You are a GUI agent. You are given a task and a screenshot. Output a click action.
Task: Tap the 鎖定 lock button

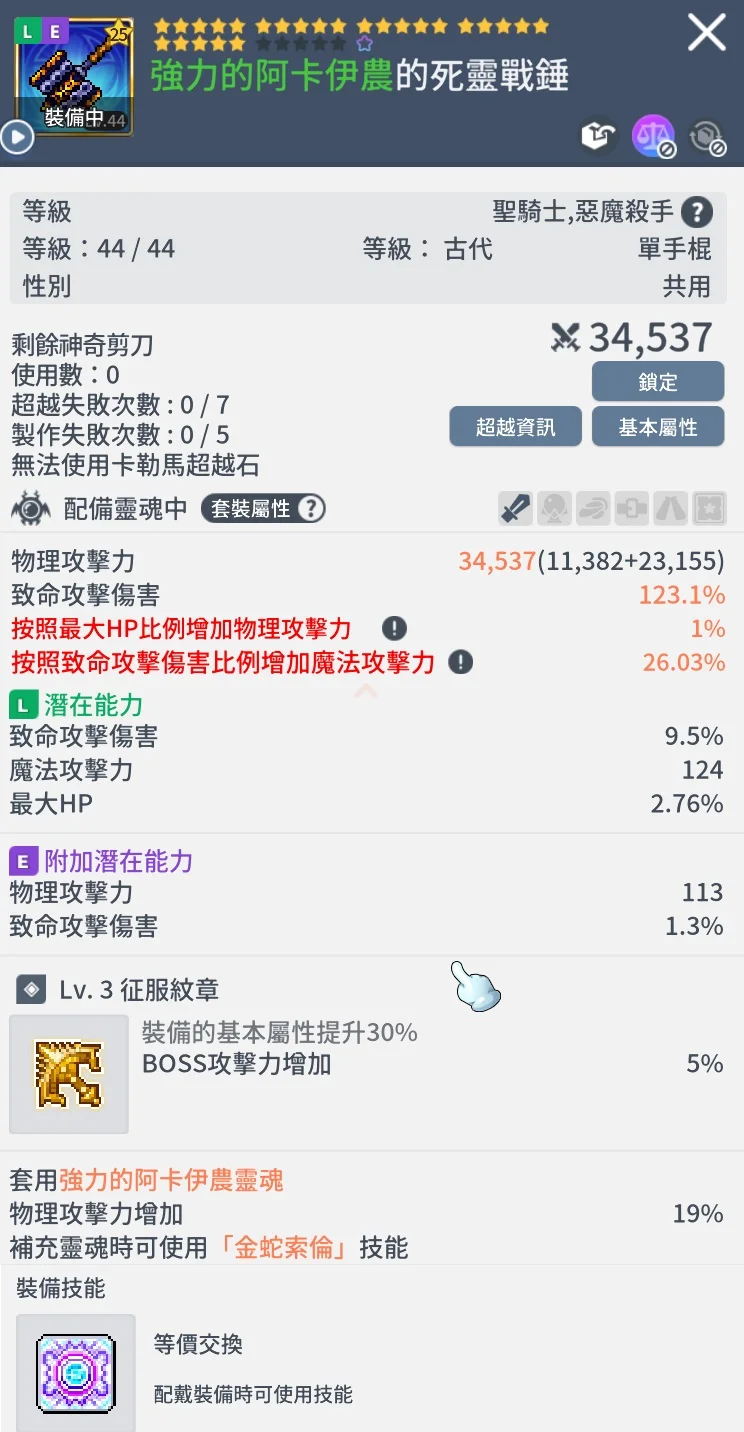click(x=657, y=382)
